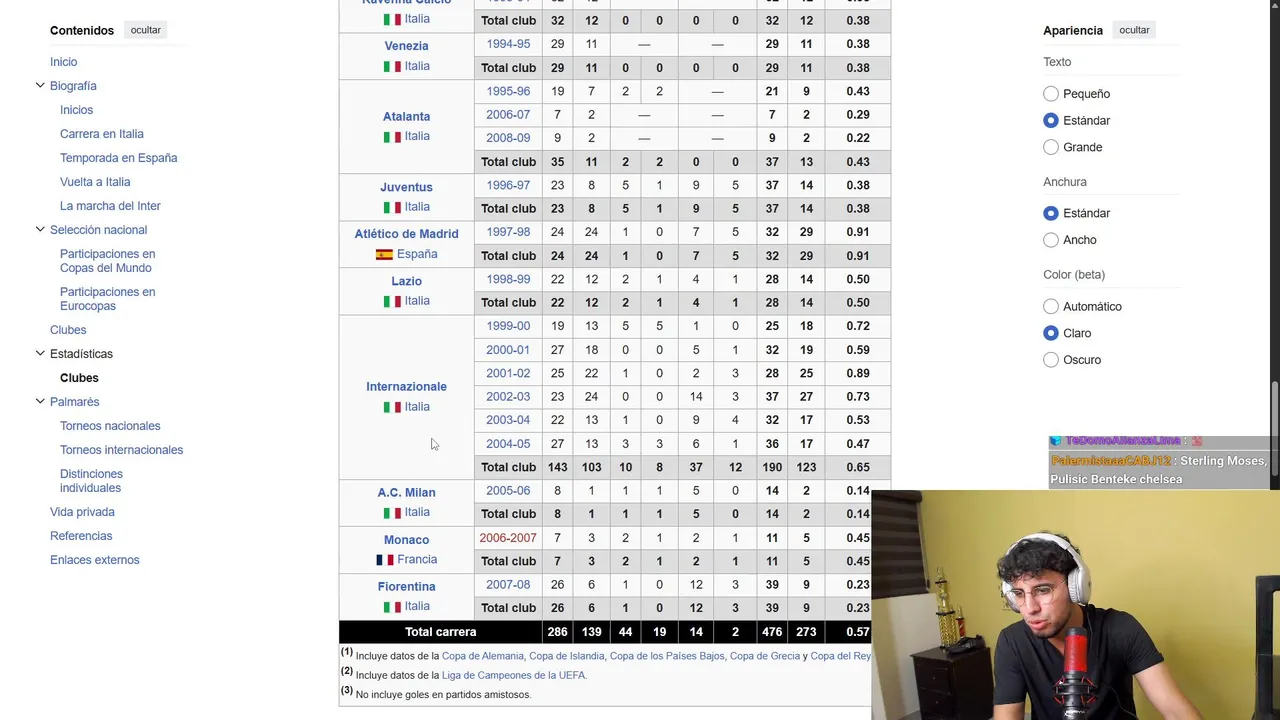Open Liga de Campeones de la UEFA link
The image size is (1280, 720).
click(x=514, y=675)
